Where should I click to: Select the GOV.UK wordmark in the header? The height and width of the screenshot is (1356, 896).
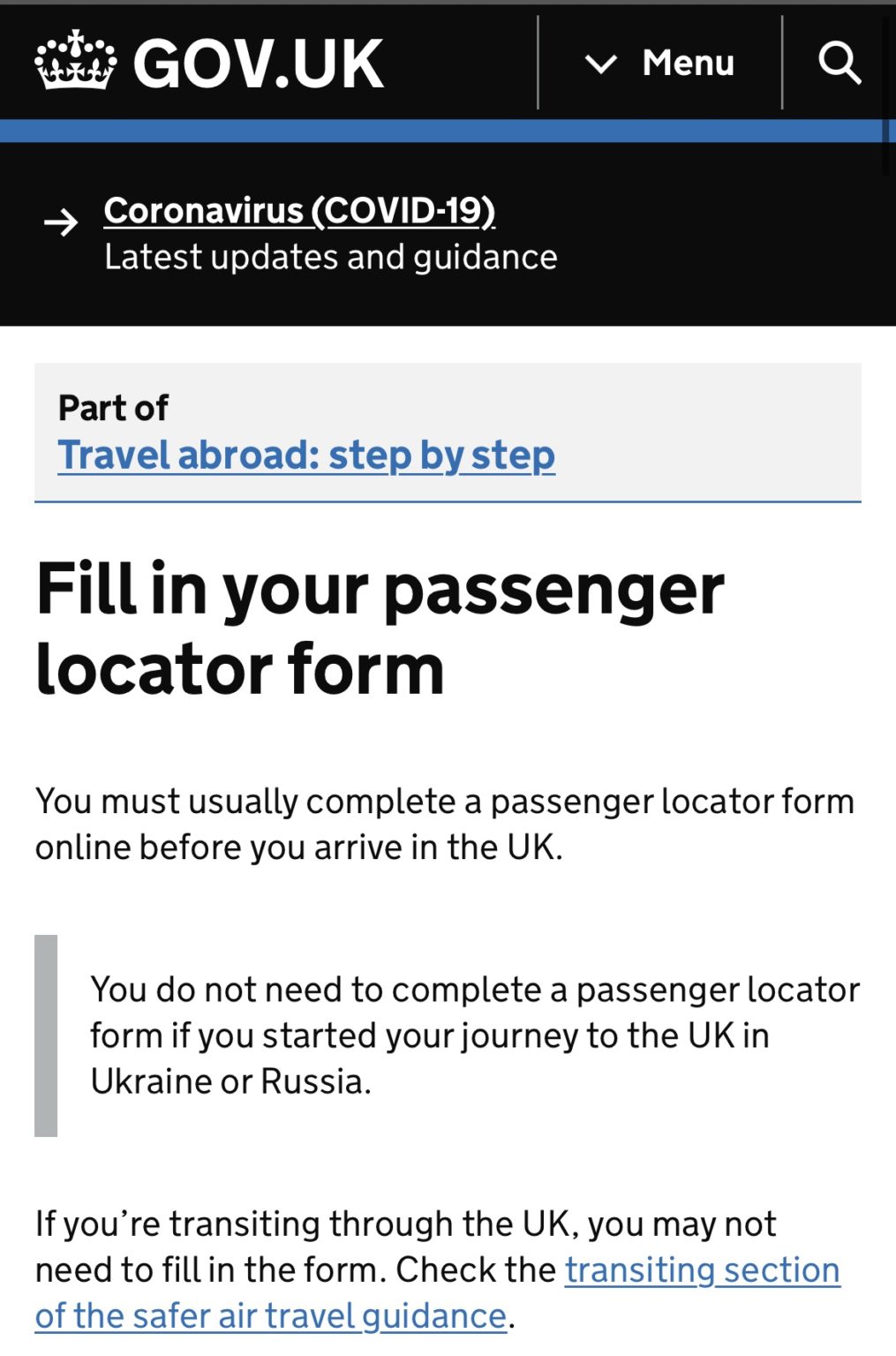[260, 62]
